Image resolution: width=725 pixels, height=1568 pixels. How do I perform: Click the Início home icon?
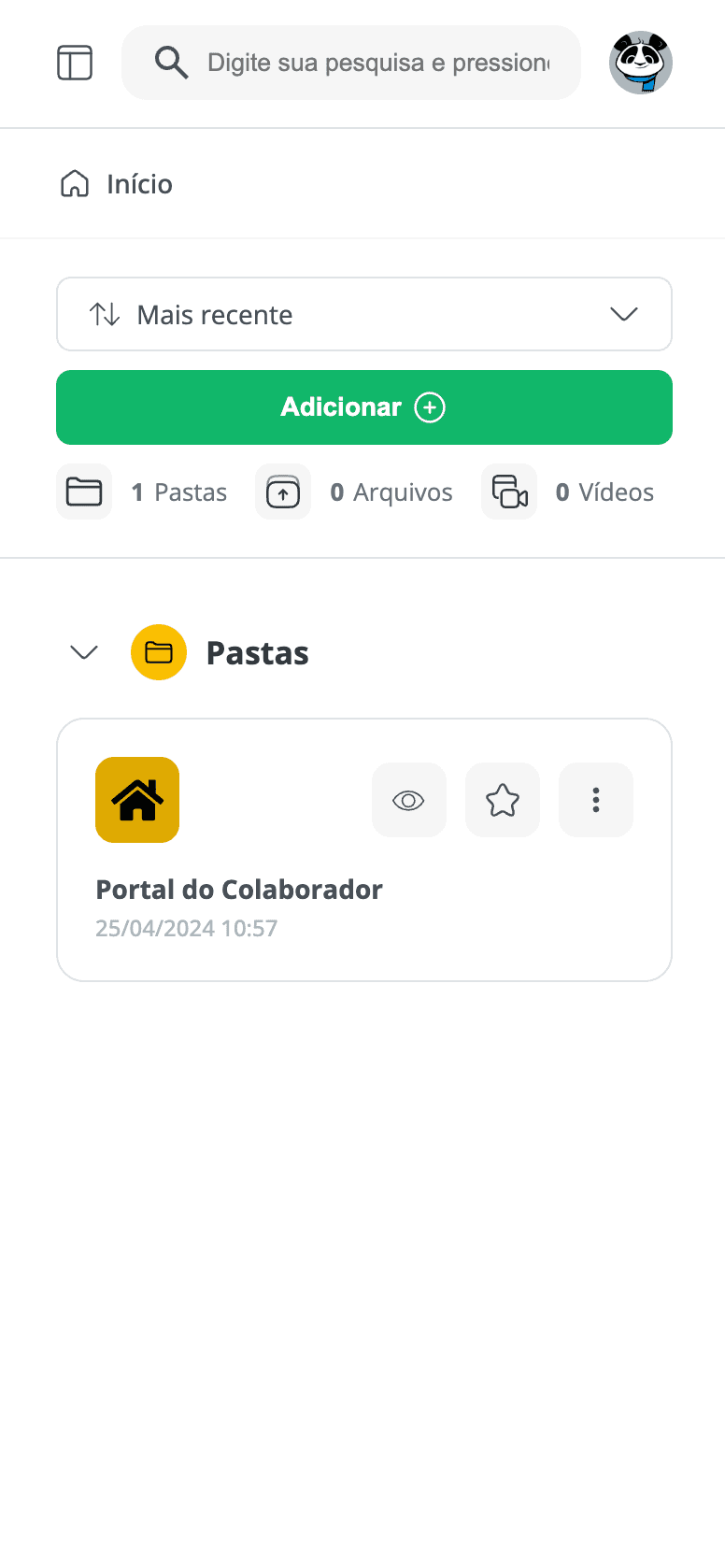pos(74,184)
